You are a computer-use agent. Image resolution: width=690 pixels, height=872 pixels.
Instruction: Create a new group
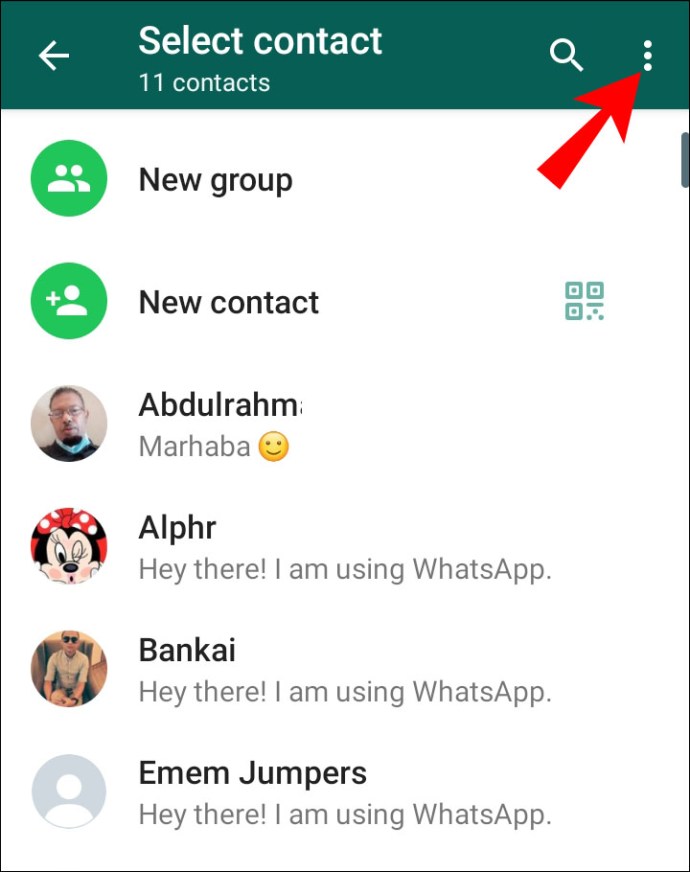tap(215, 180)
